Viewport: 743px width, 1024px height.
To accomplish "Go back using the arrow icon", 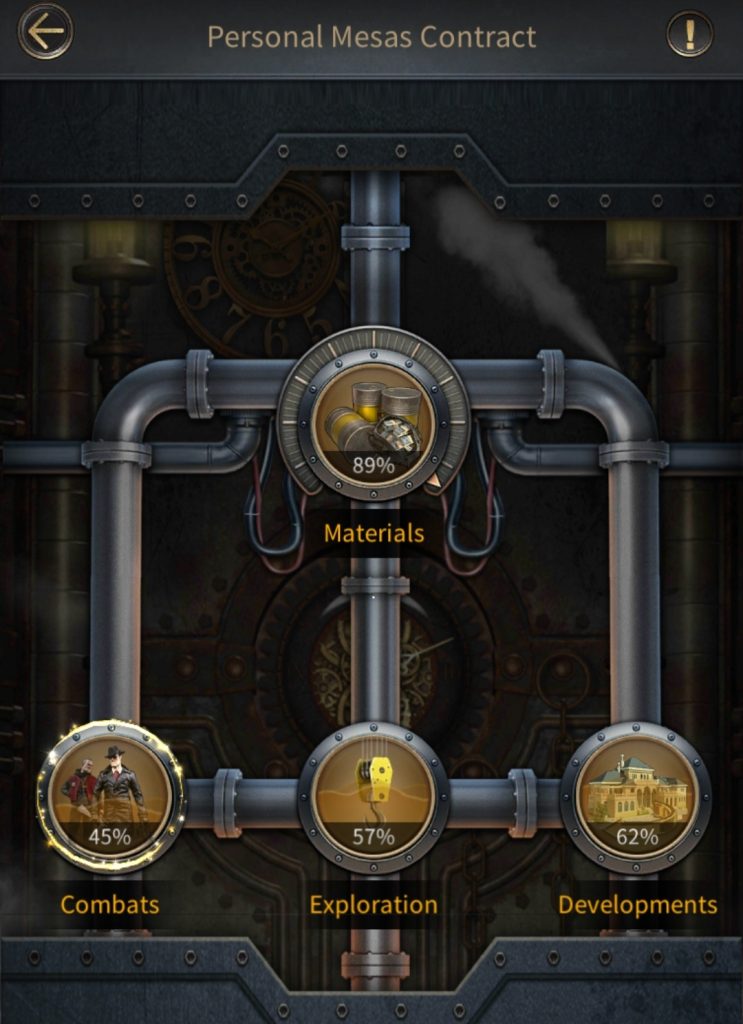I will coord(45,33).
